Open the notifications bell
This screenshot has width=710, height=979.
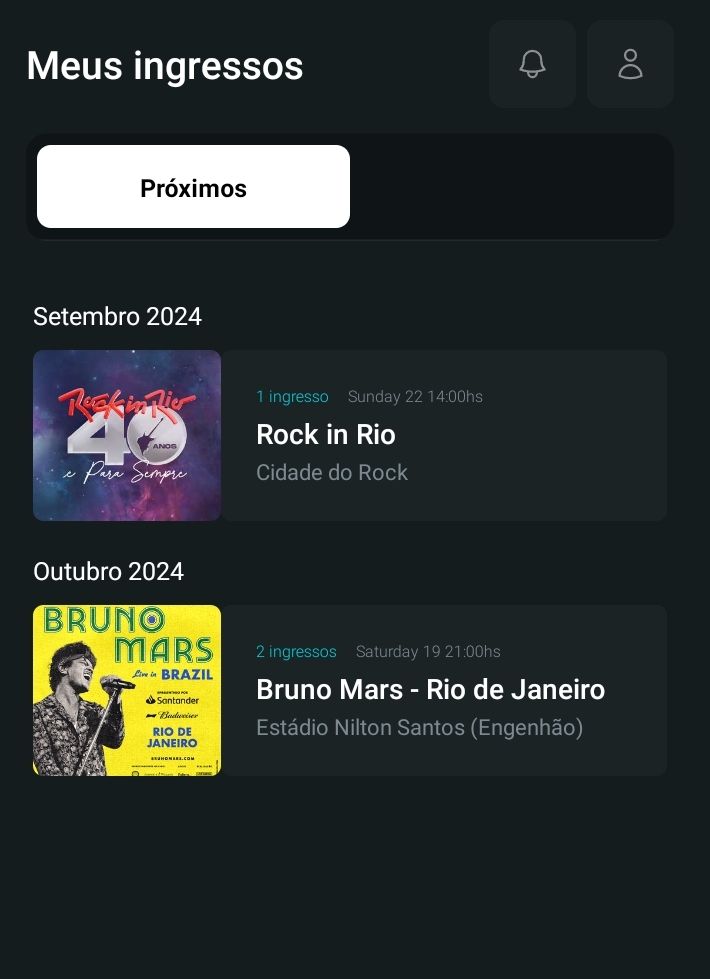(532, 64)
